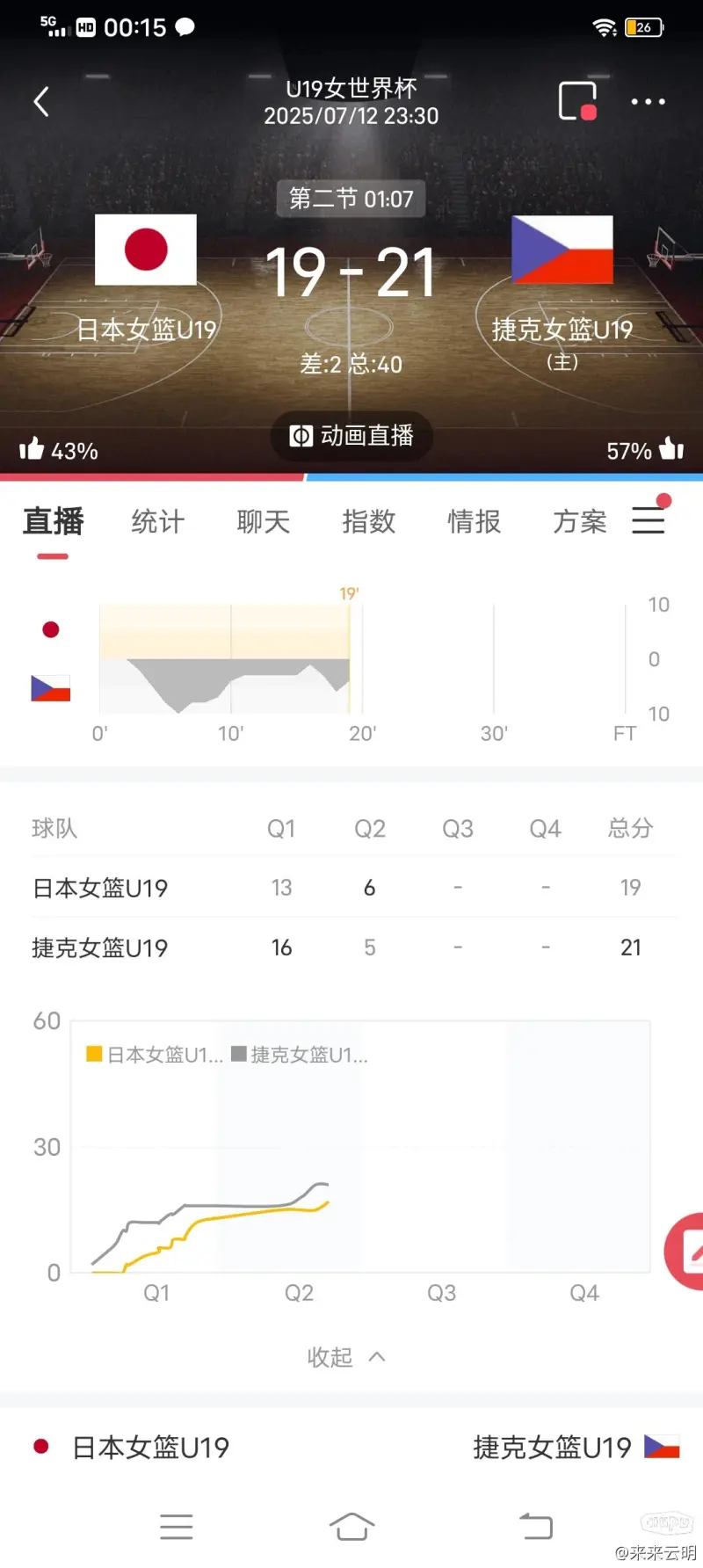
Task: Collapse the chart section with 收起
Action: click(x=346, y=1357)
